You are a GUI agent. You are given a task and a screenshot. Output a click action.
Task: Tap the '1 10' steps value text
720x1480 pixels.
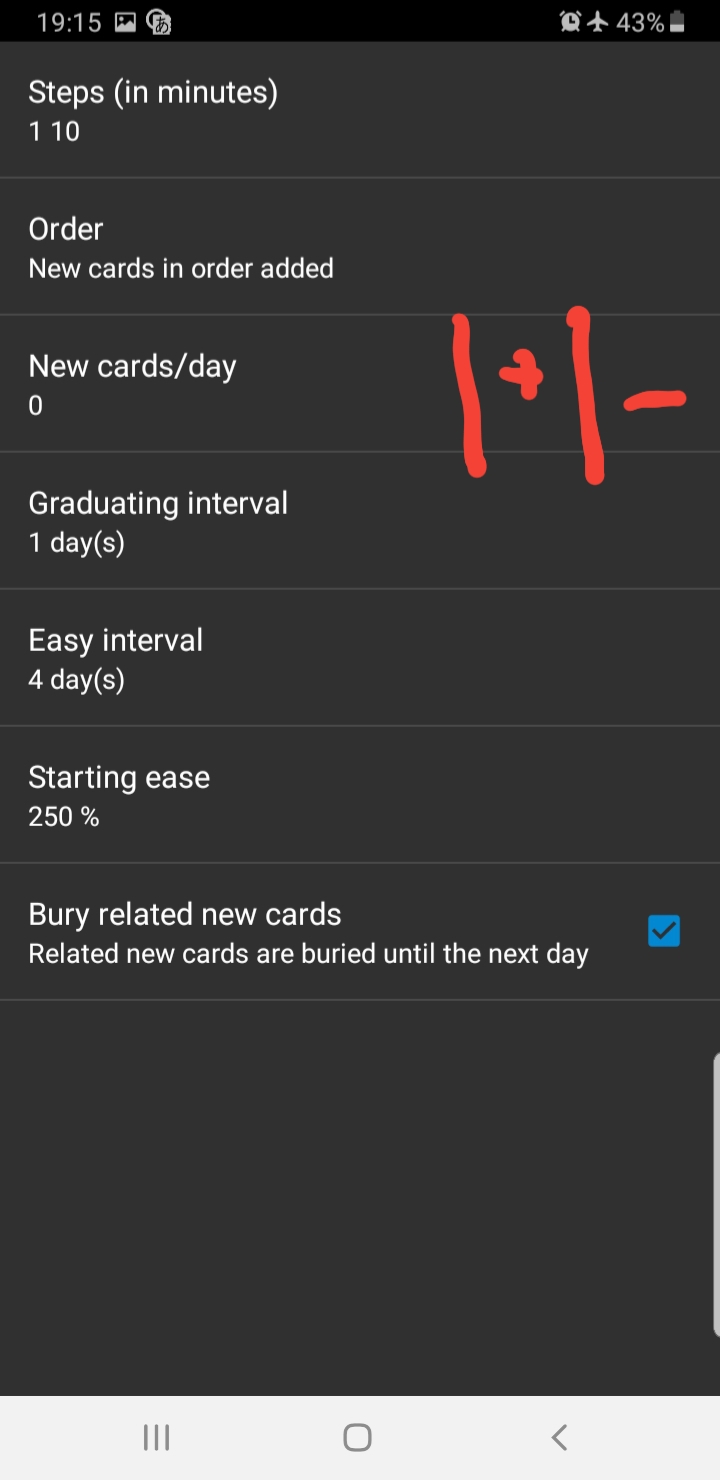coord(53,131)
